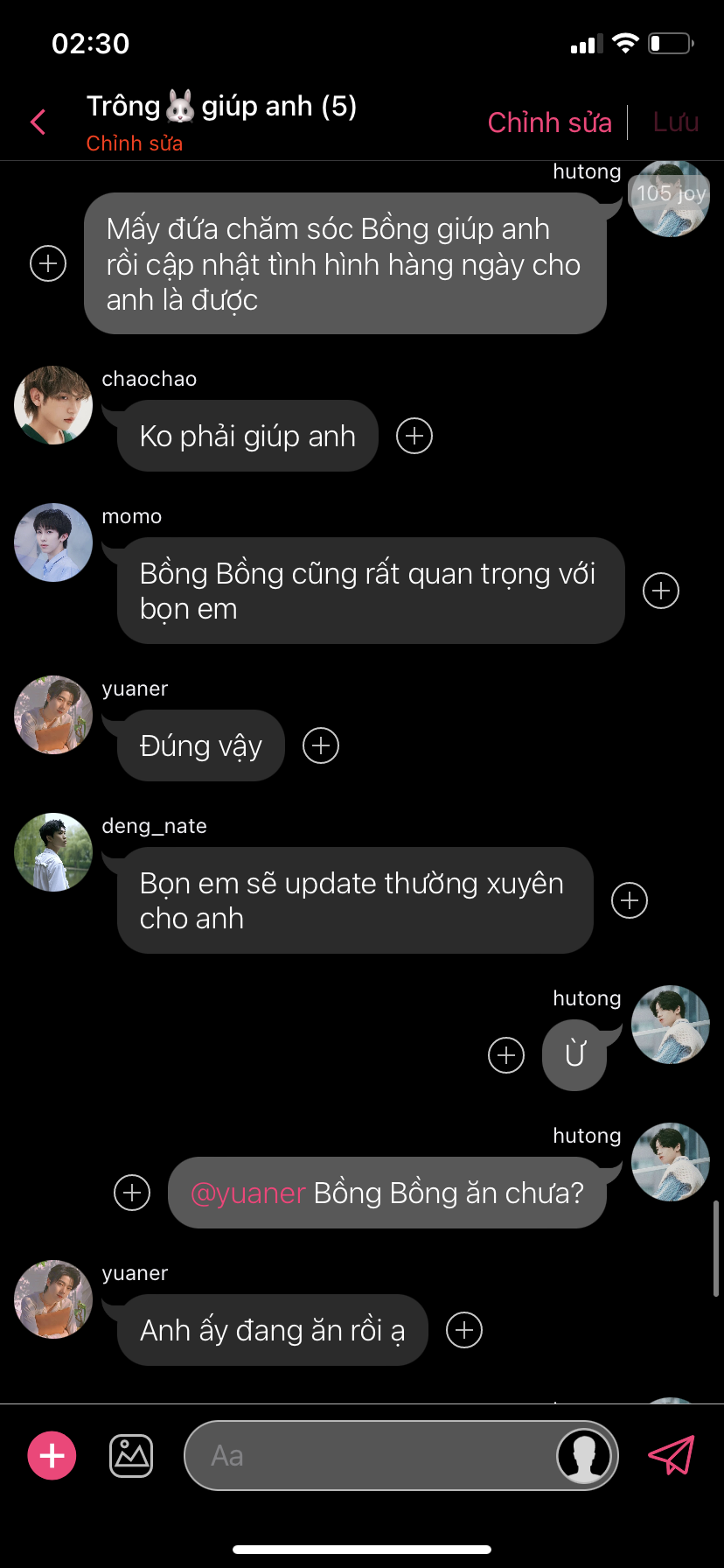This screenshot has width=724, height=1568.
Task: Open the image picker icon
Action: pyautogui.click(x=131, y=1456)
